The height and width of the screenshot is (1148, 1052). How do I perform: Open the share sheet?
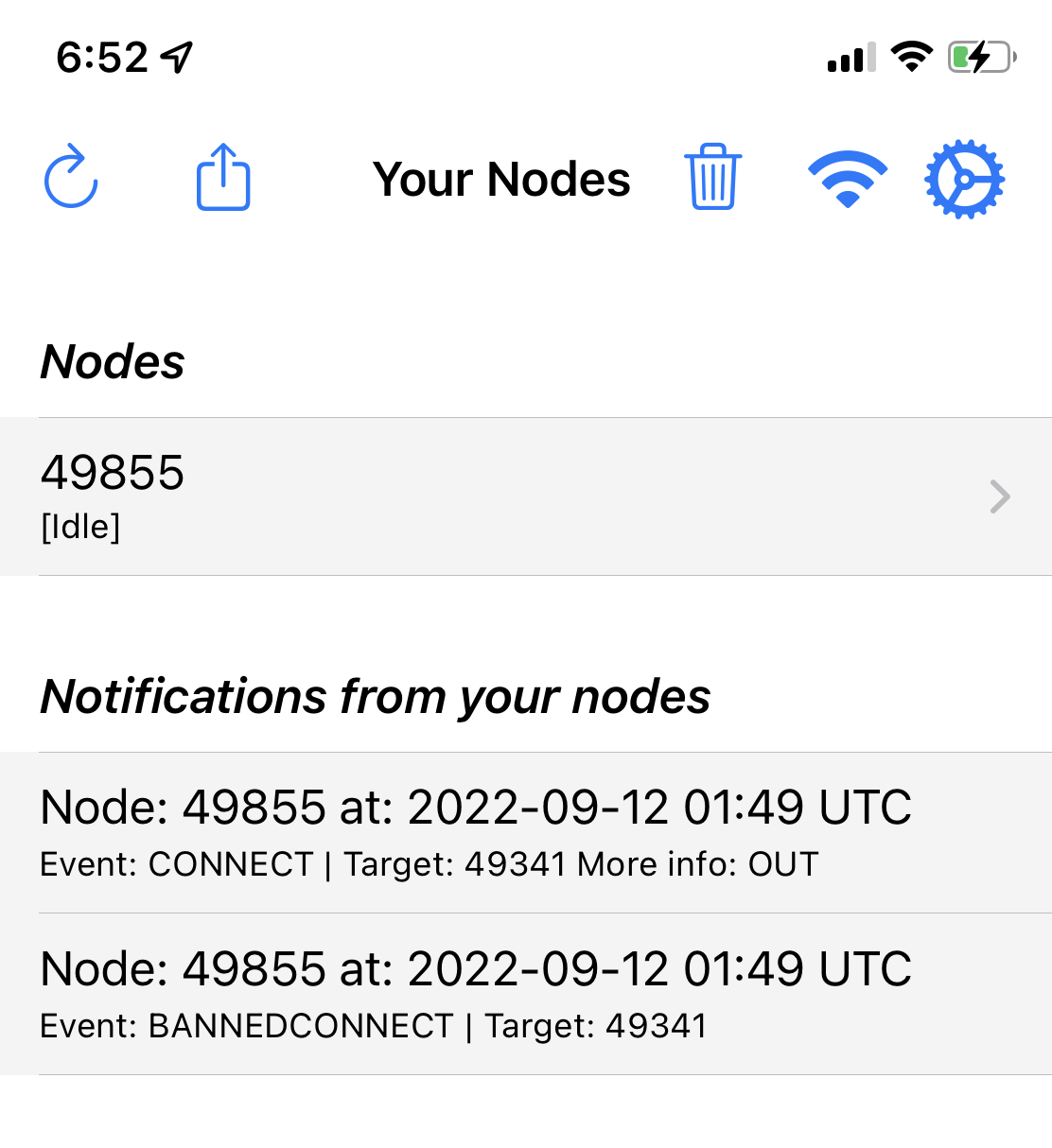click(x=222, y=177)
